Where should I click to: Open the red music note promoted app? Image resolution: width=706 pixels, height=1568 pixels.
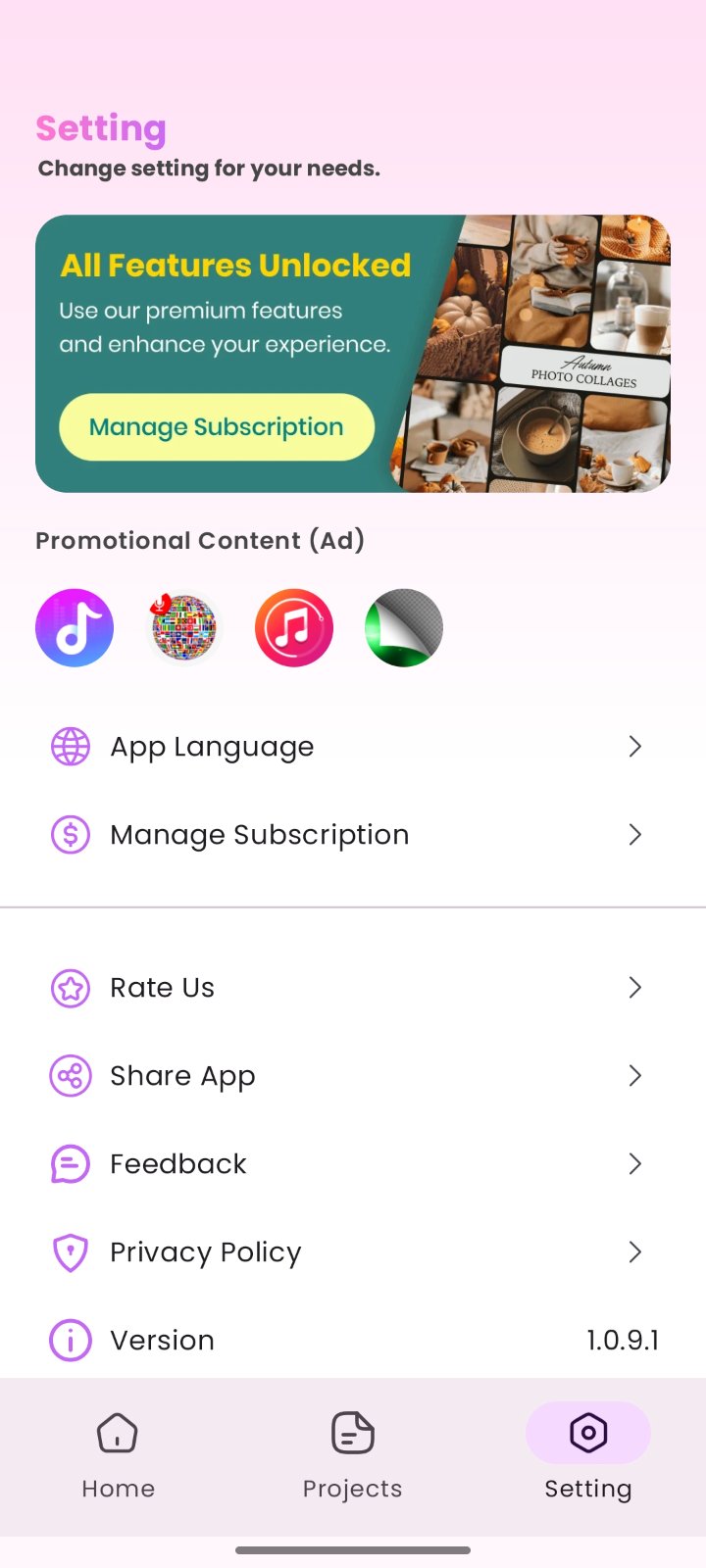pyautogui.click(x=294, y=628)
